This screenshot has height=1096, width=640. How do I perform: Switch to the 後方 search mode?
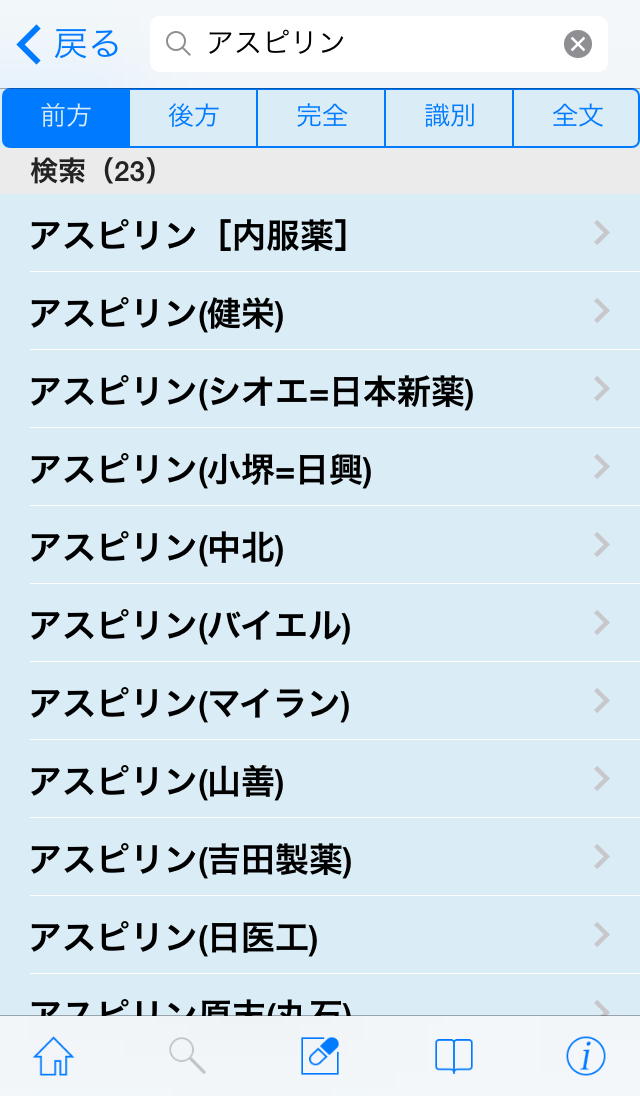[x=193, y=117]
